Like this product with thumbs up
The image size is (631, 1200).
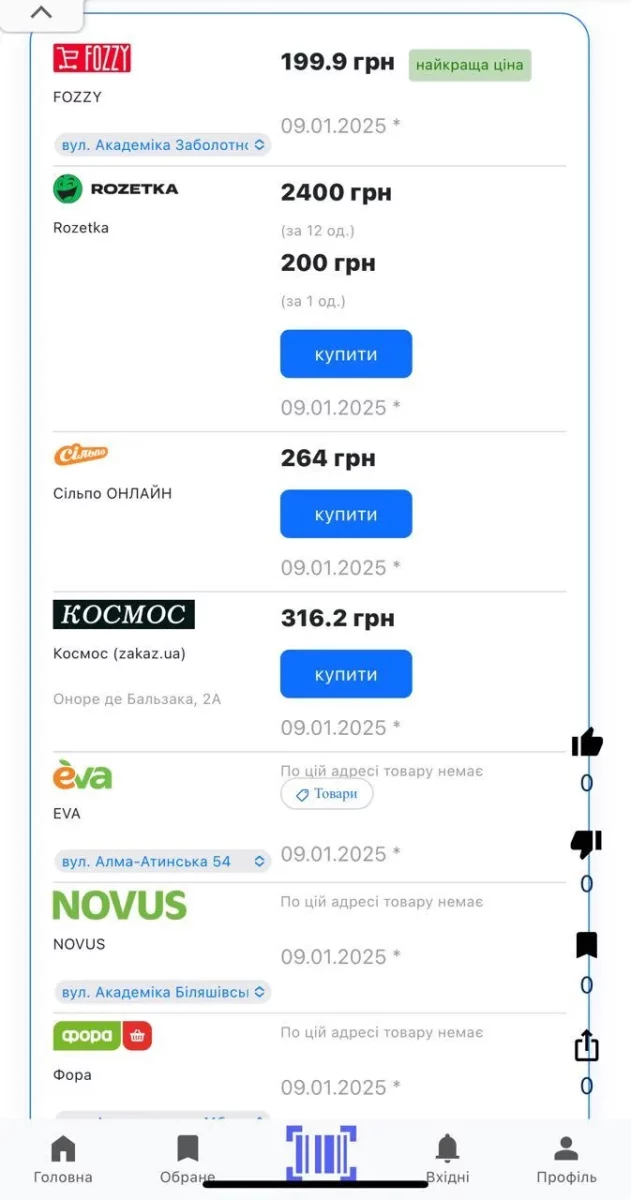(x=587, y=742)
